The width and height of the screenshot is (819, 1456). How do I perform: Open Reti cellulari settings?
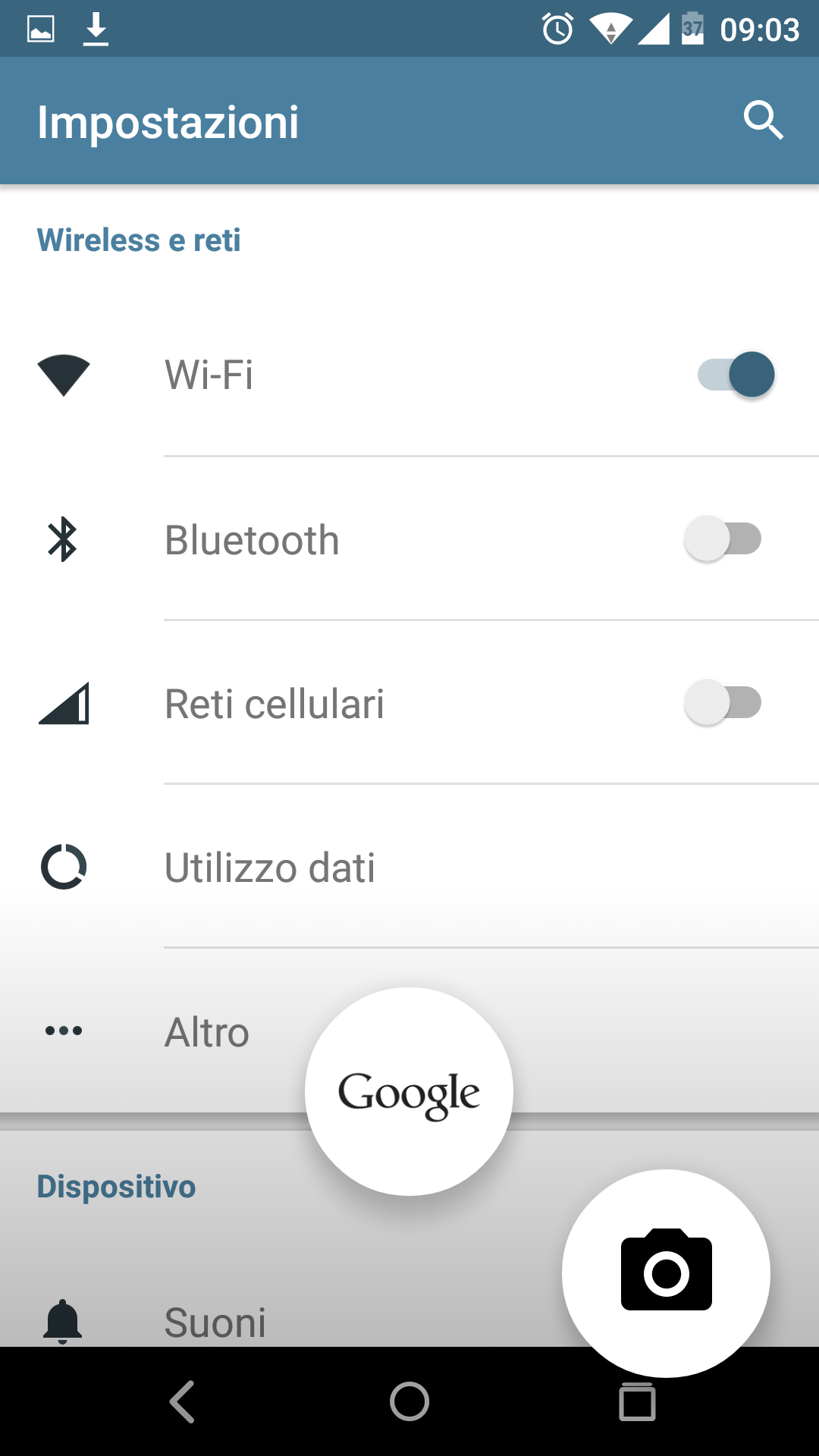(409, 703)
